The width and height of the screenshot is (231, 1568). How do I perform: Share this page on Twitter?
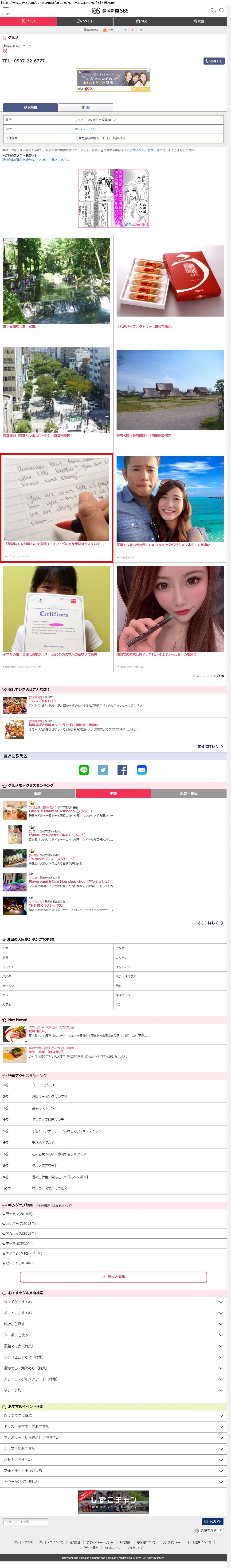103,770
